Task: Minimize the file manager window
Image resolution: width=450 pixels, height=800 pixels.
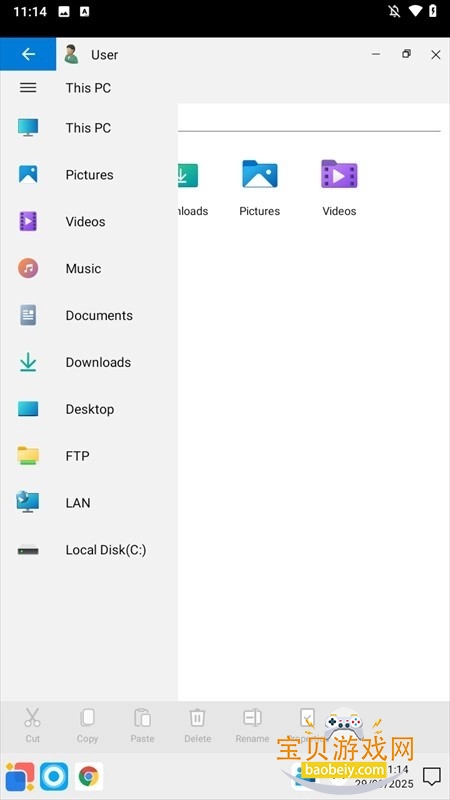Action: (x=376, y=54)
